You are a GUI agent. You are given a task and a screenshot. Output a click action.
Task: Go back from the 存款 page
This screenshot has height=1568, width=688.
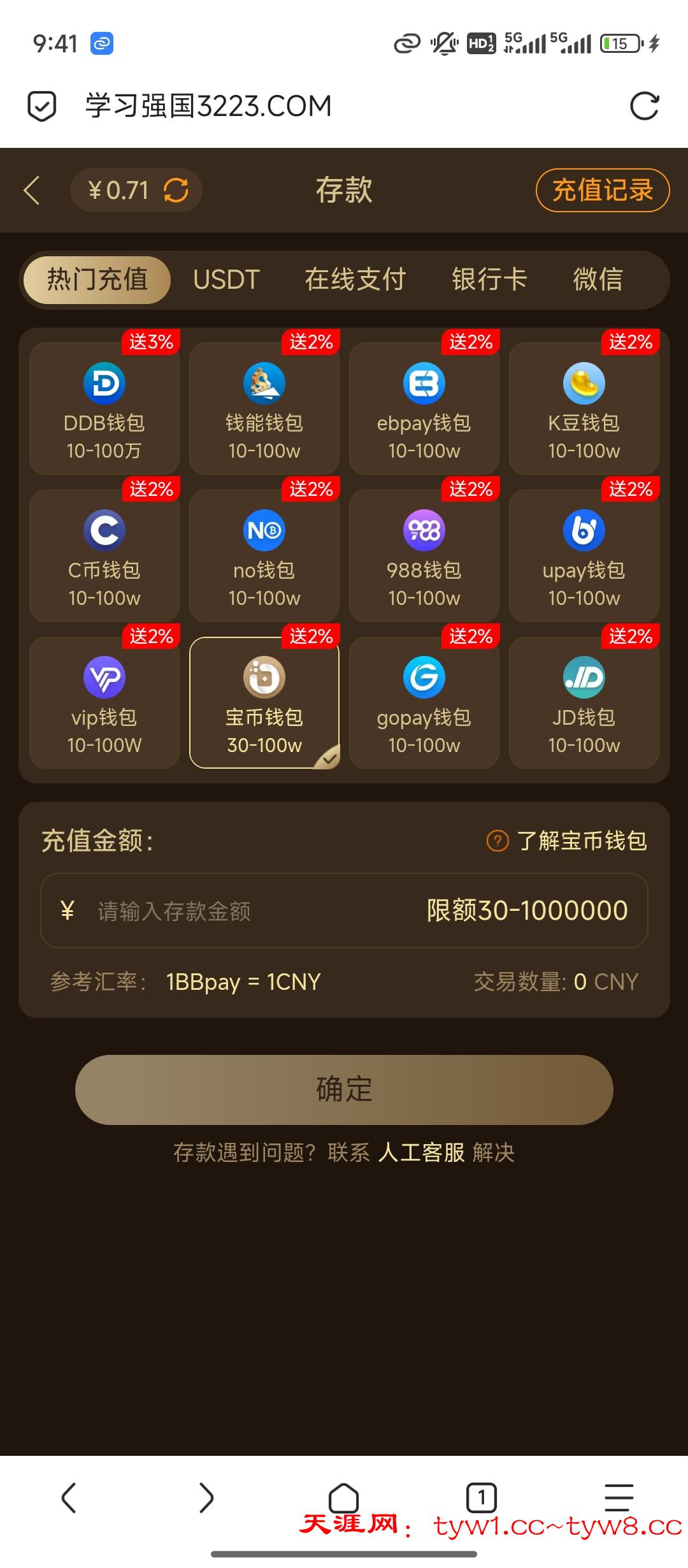click(x=32, y=190)
